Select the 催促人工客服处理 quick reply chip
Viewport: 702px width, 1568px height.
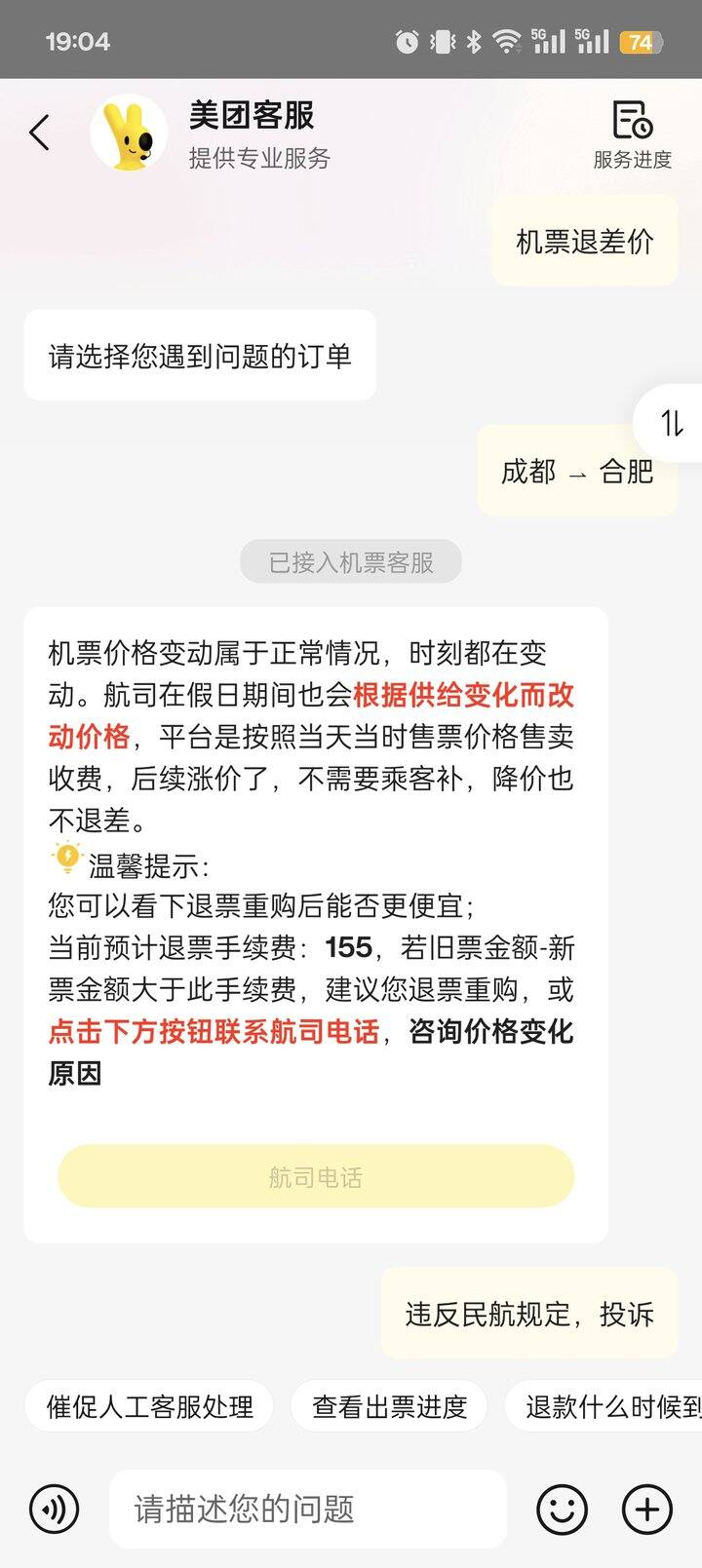point(149,1406)
